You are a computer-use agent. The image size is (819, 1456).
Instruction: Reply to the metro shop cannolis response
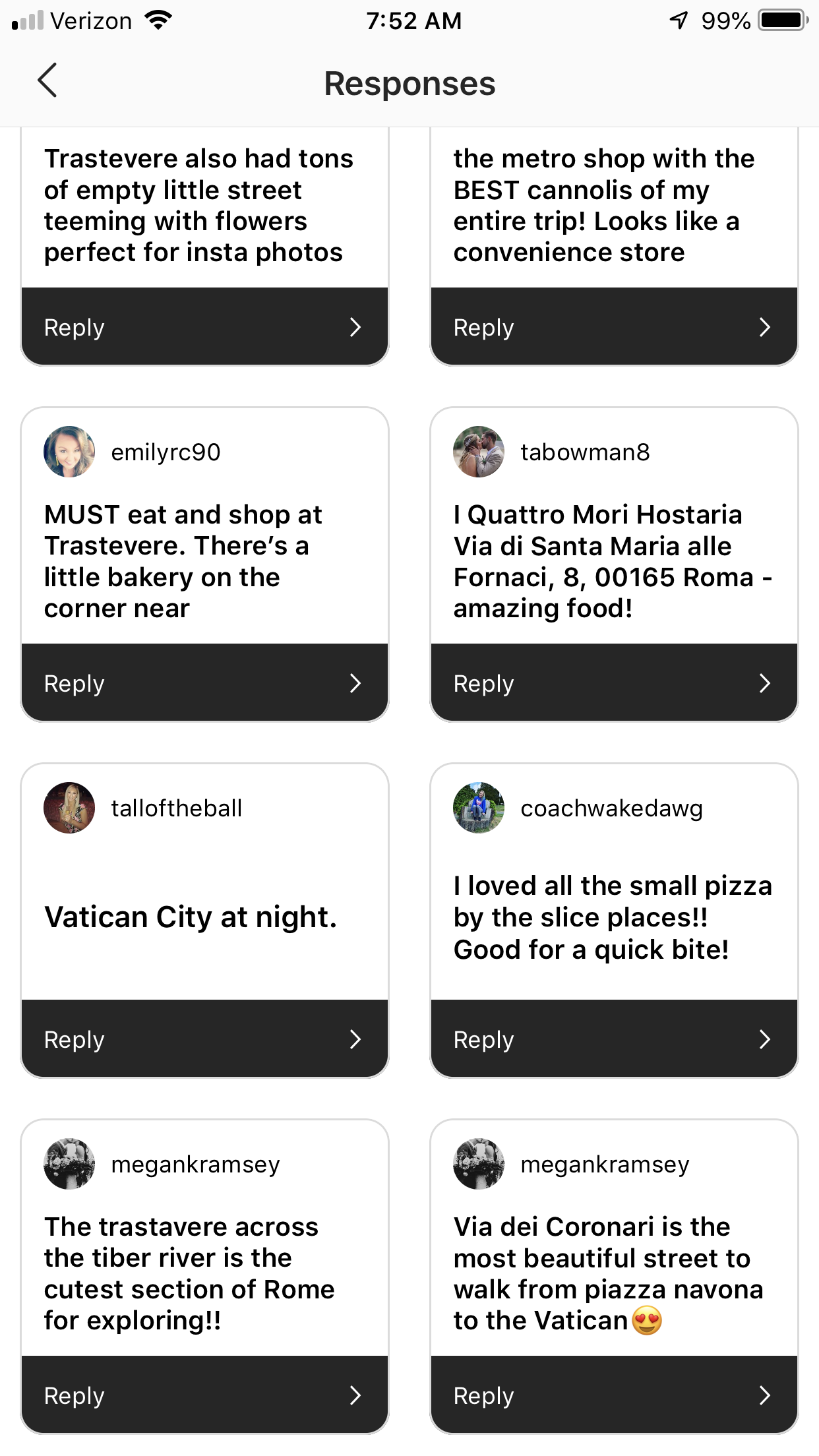coord(614,327)
